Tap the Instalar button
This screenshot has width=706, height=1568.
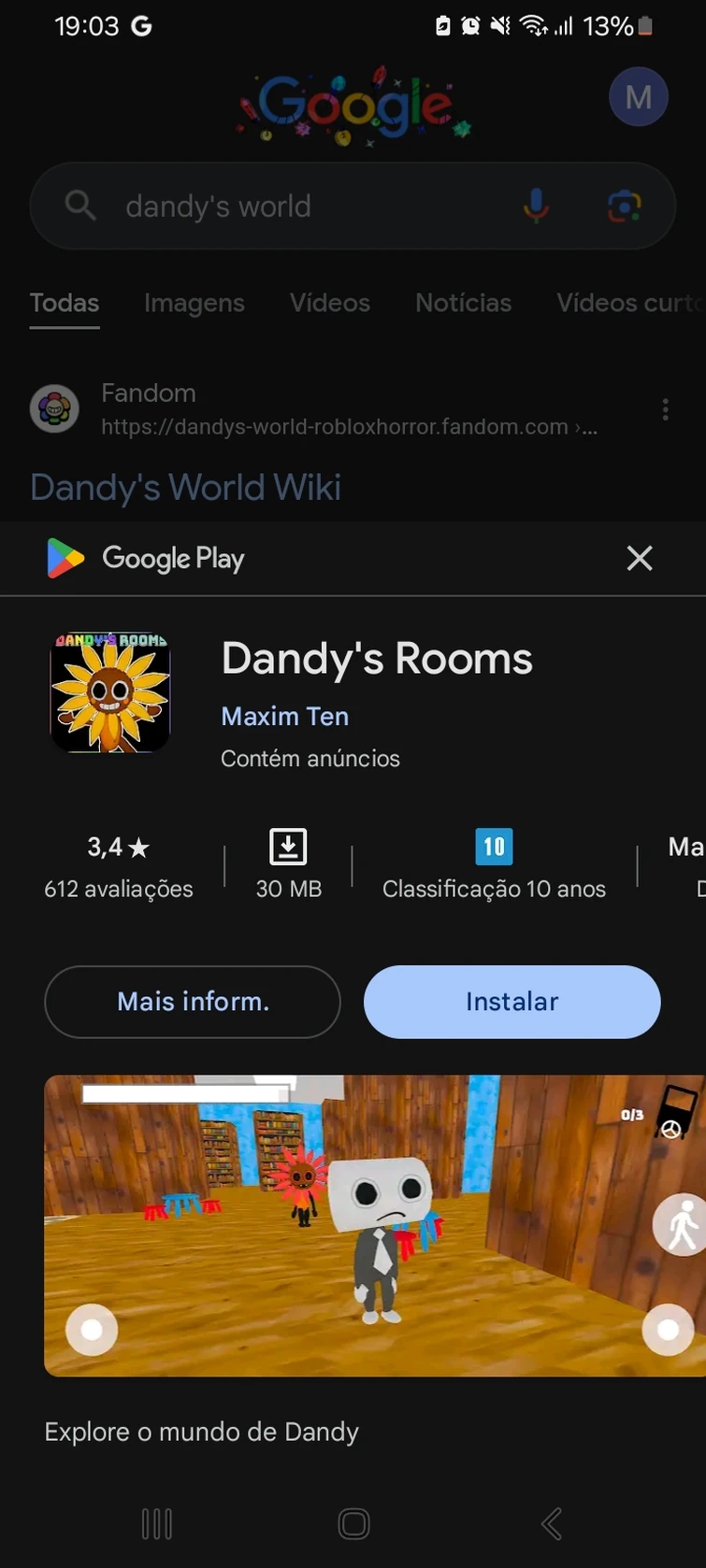[x=511, y=1002]
